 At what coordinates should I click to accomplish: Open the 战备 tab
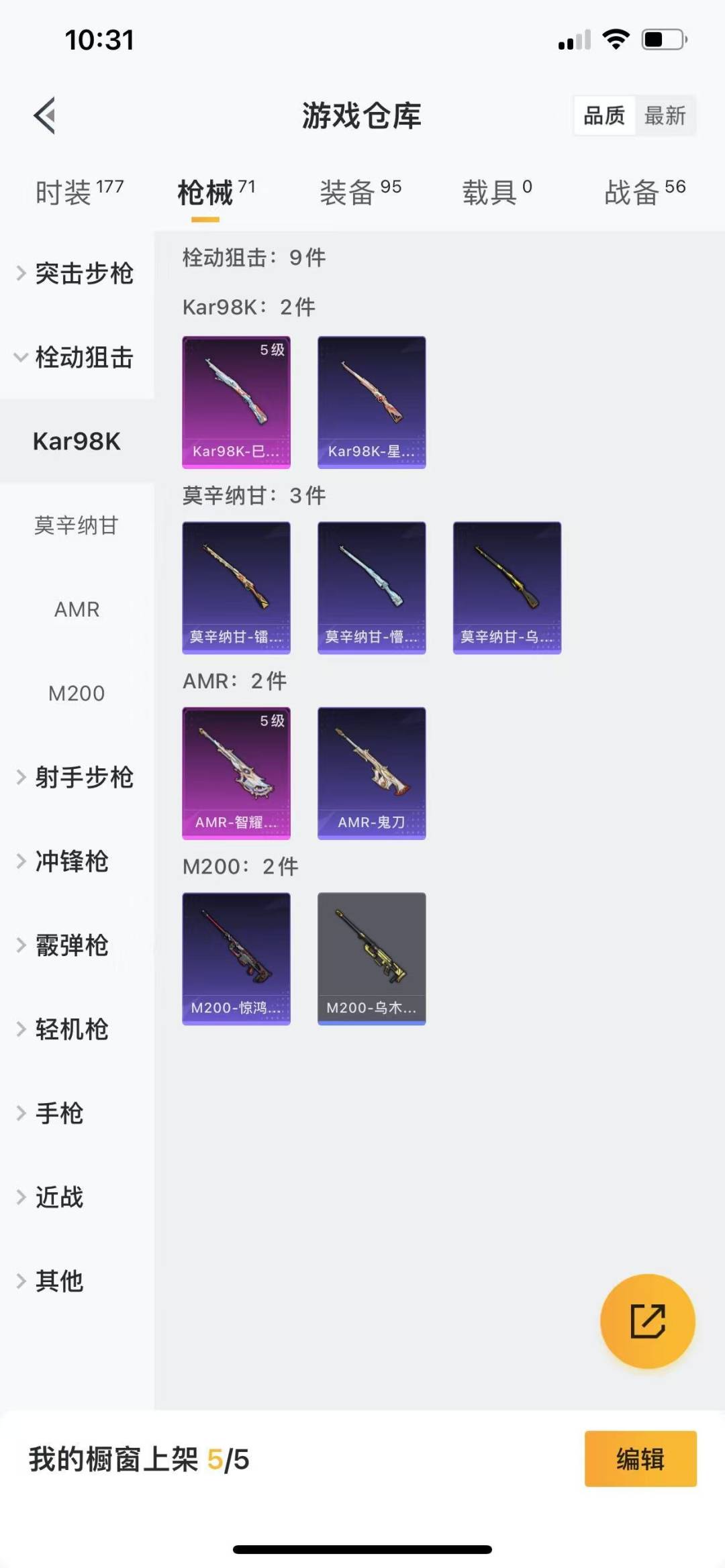644,193
